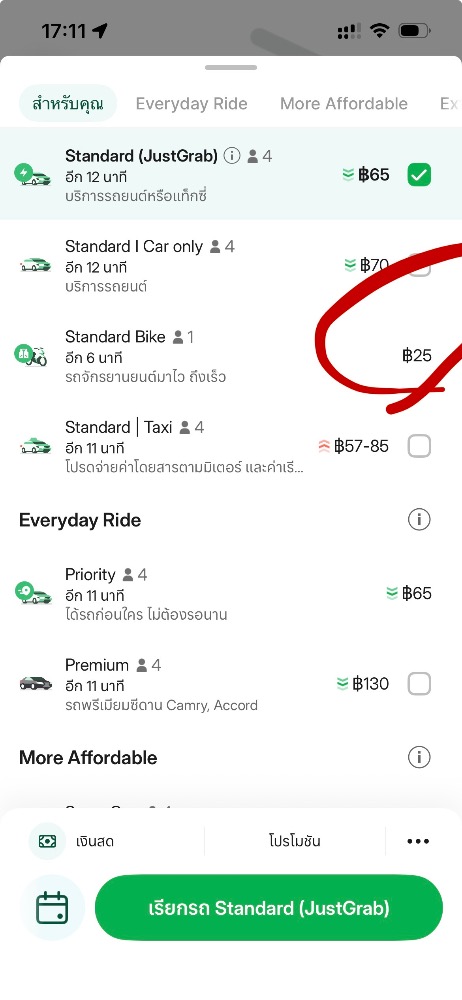Open info icon next to Standard (JustGrab)

pyautogui.click(x=233, y=156)
